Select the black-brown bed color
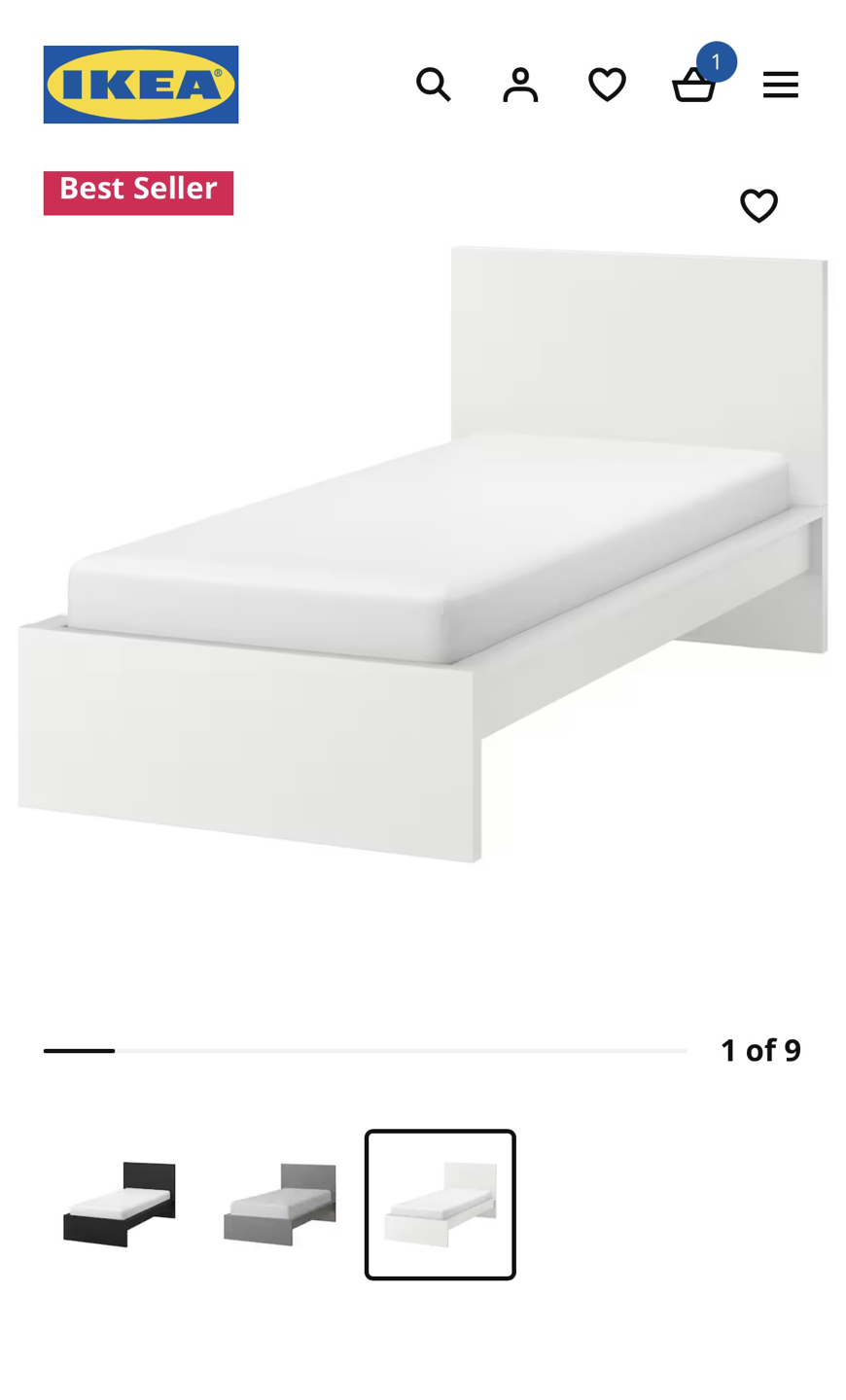This screenshot has height=1400, width=846. click(120, 1204)
